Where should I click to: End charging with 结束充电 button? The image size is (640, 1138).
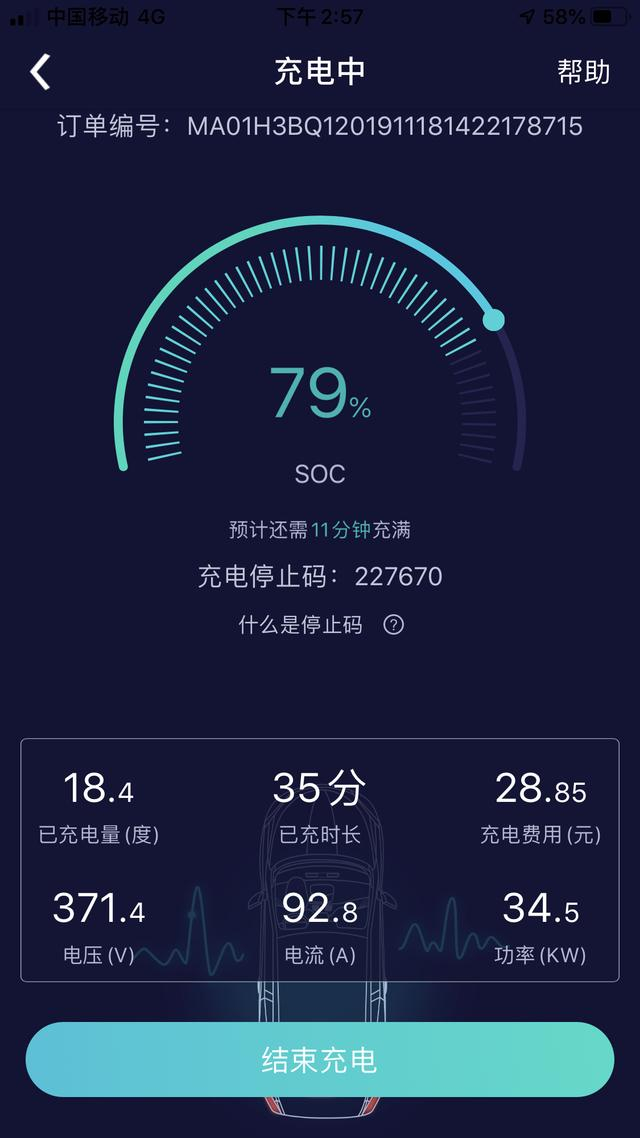pos(319,1059)
